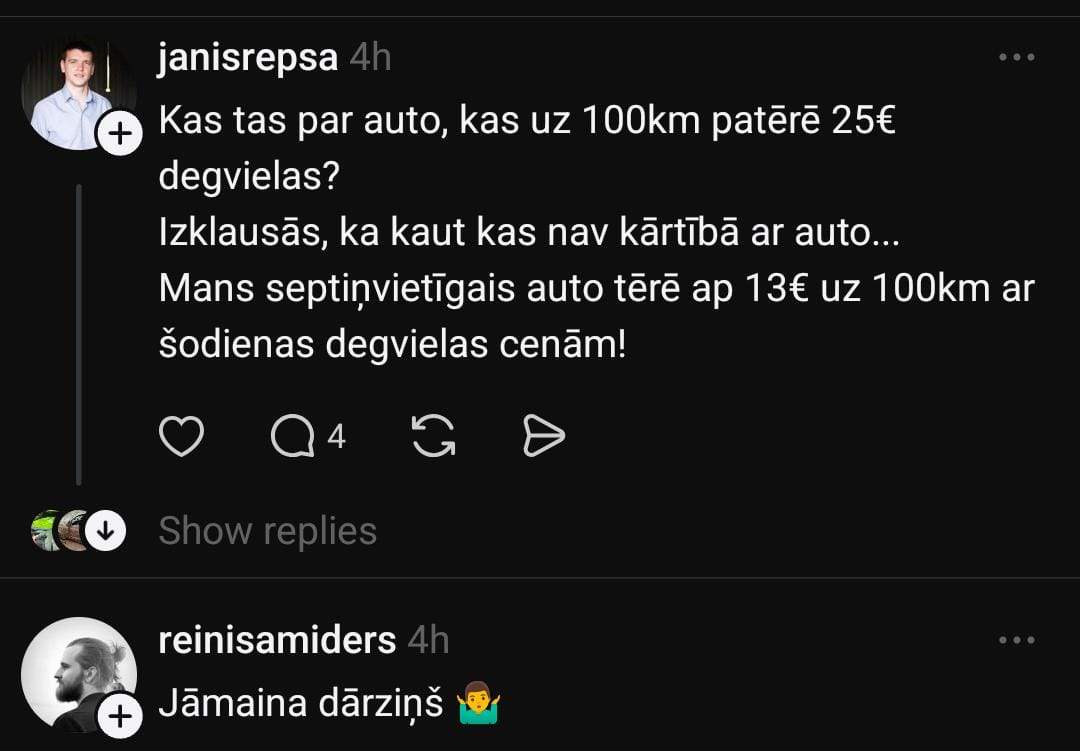Open overflow menu on reinisamiders' post

1017,640
